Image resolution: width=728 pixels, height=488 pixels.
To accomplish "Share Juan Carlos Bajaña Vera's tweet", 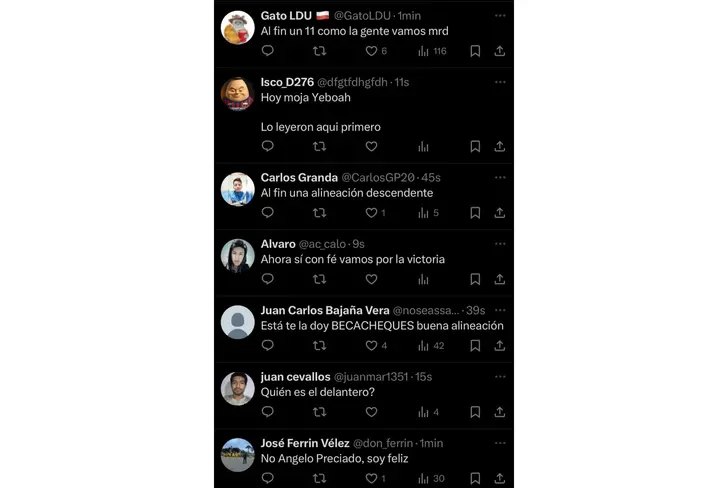I will tap(499, 346).
